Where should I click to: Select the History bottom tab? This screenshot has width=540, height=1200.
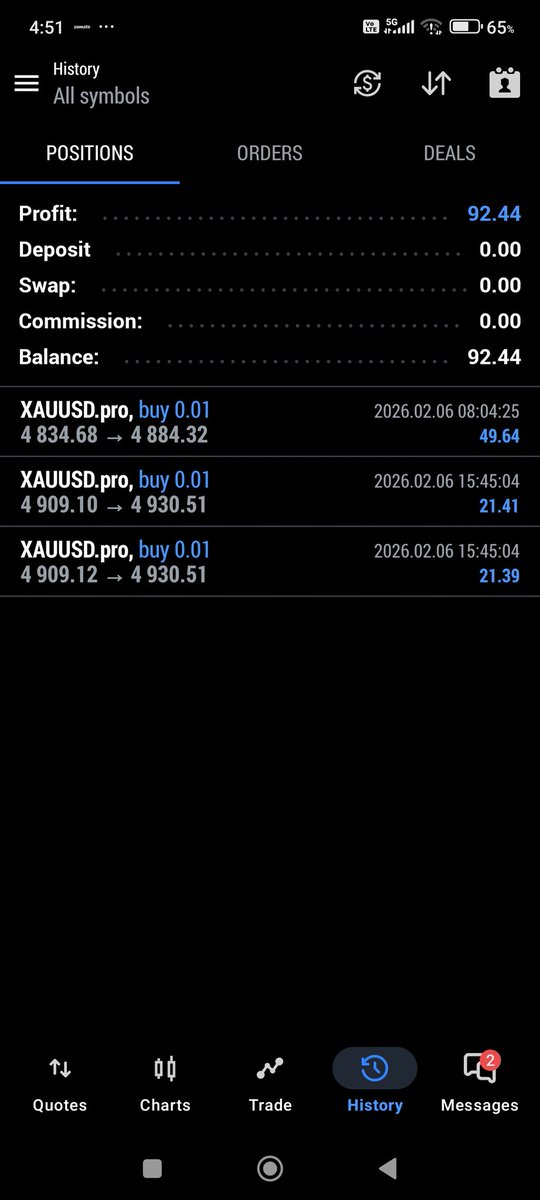(x=375, y=1083)
